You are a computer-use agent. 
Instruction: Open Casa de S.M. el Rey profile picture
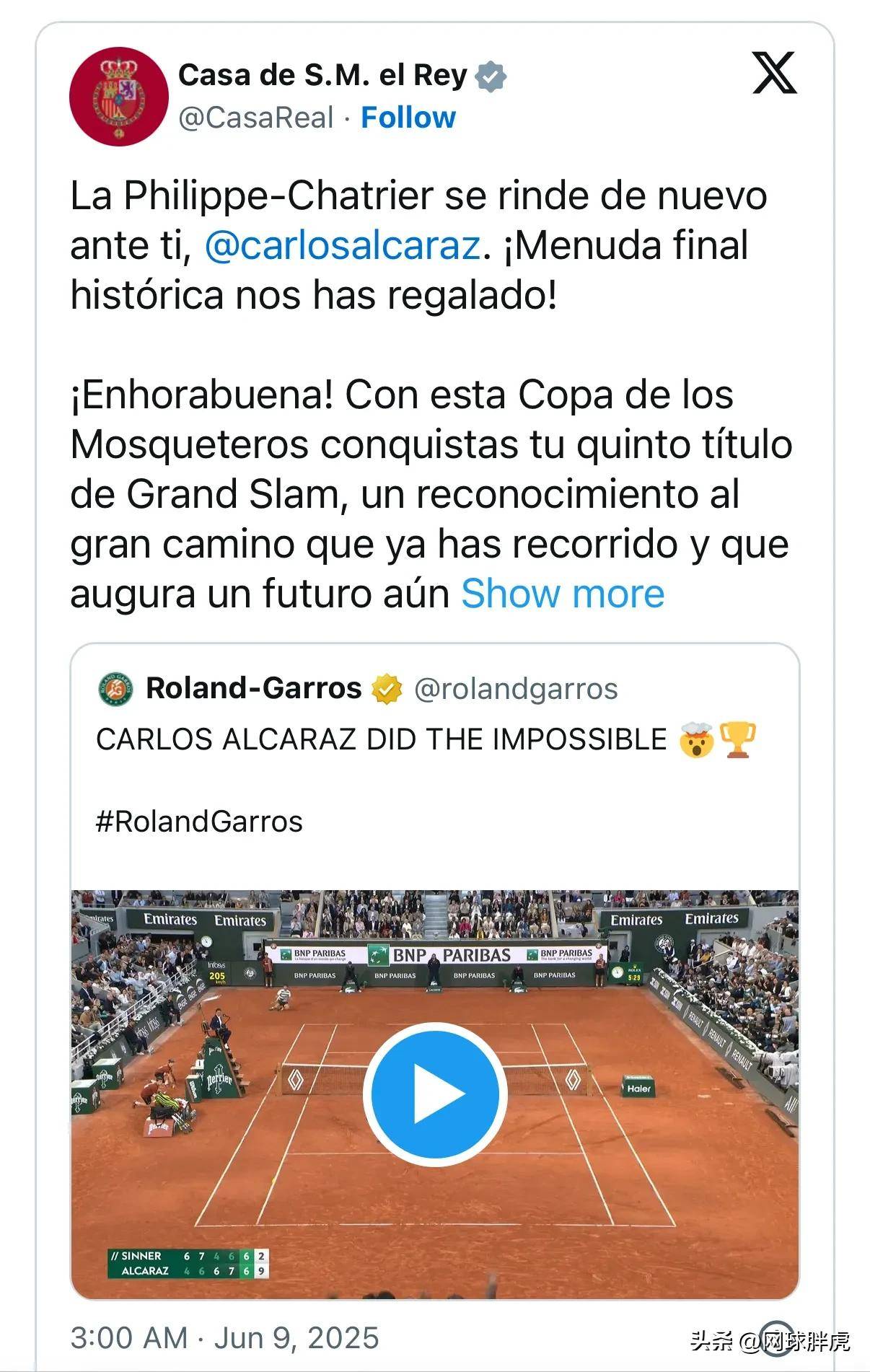pos(119,97)
